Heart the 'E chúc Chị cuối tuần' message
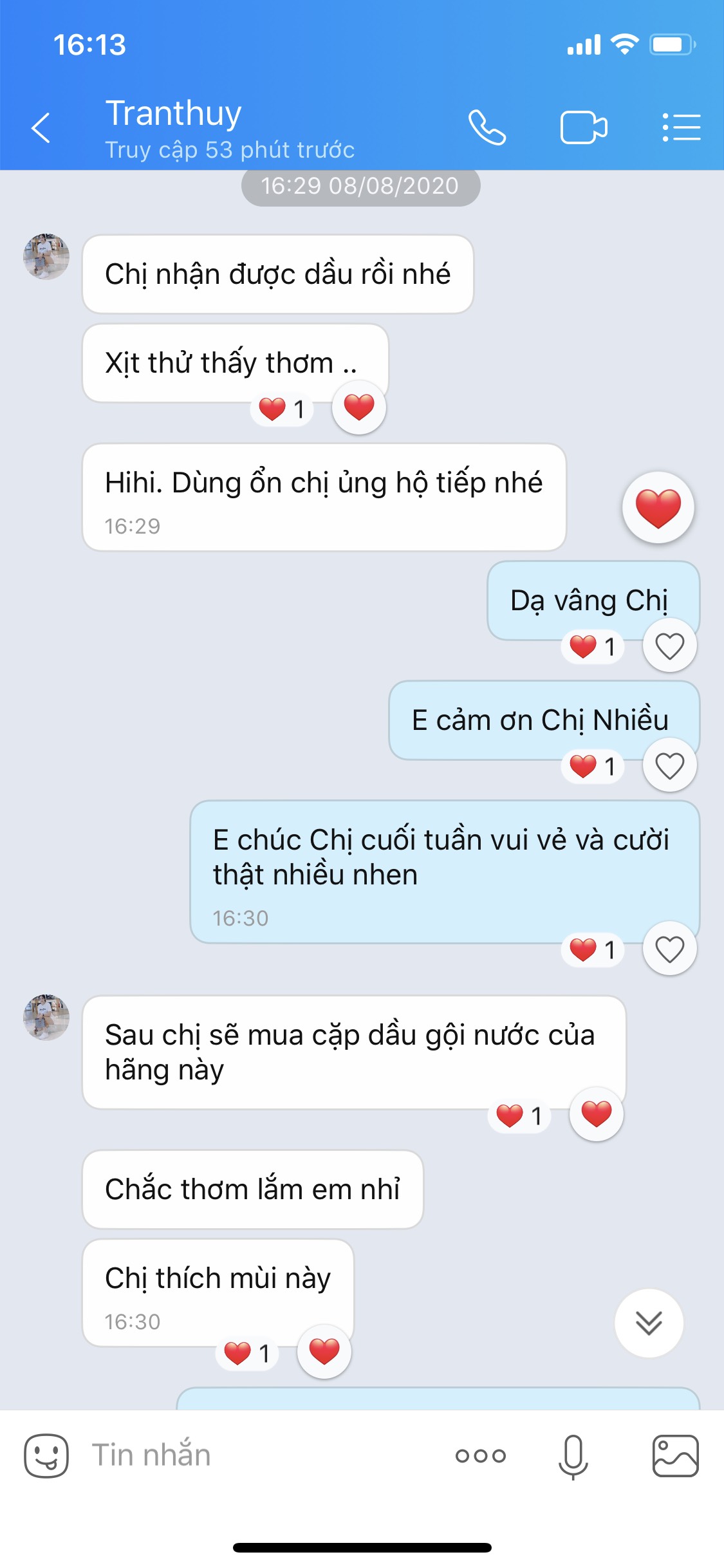724x1568 pixels. (x=669, y=949)
